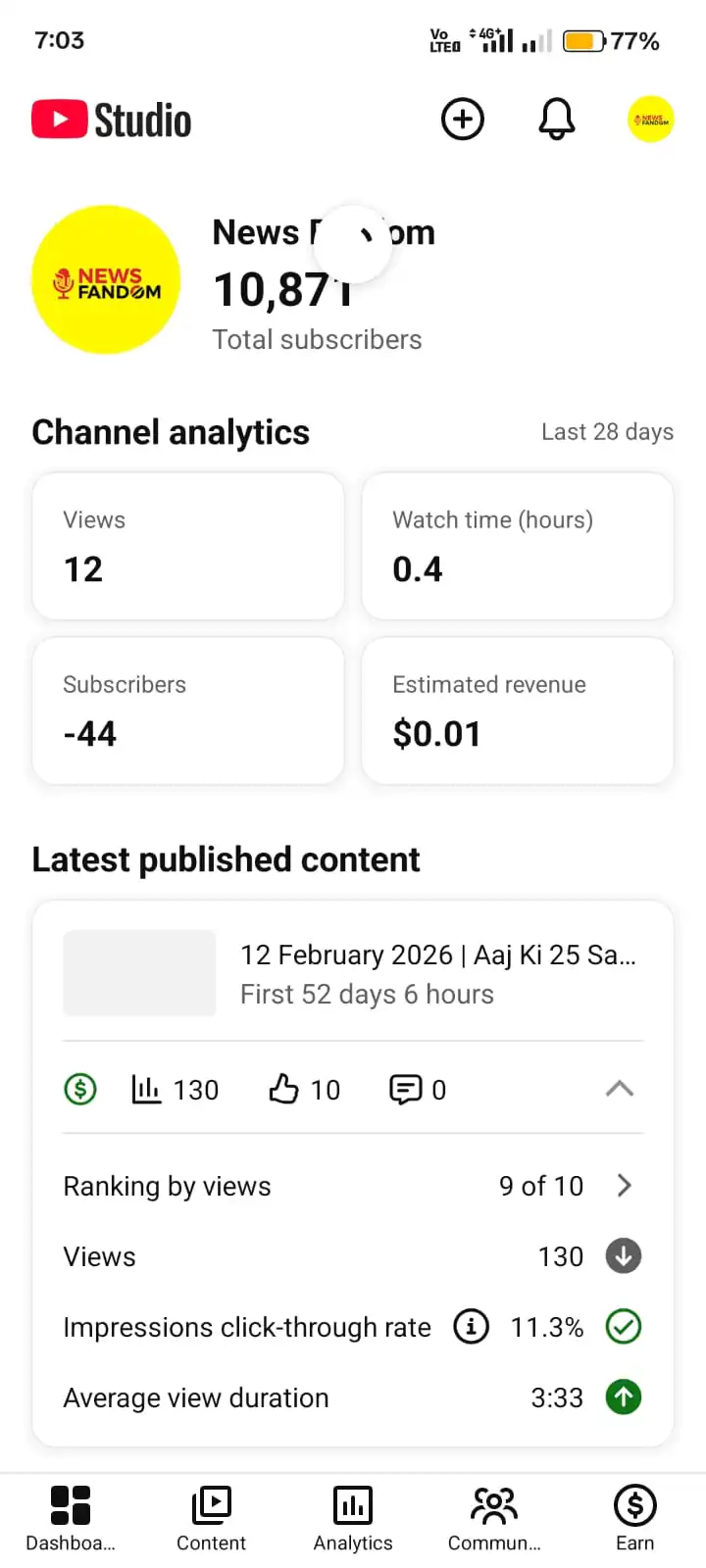Go to the Dashboard tab

point(71,1518)
